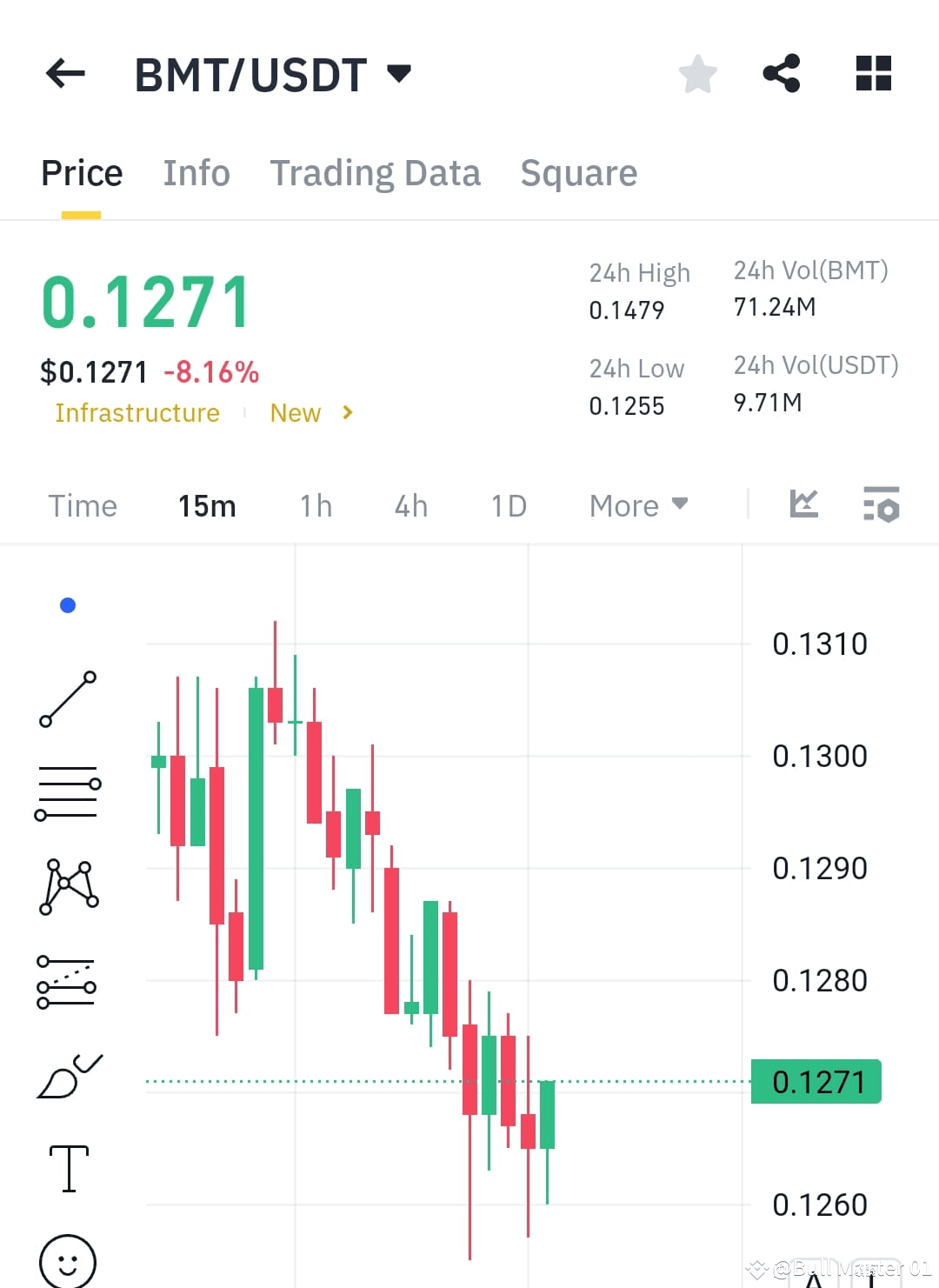Screen dimensions: 939x1288
Task: Open the emoji sticker tool
Action: [x=68, y=1259]
